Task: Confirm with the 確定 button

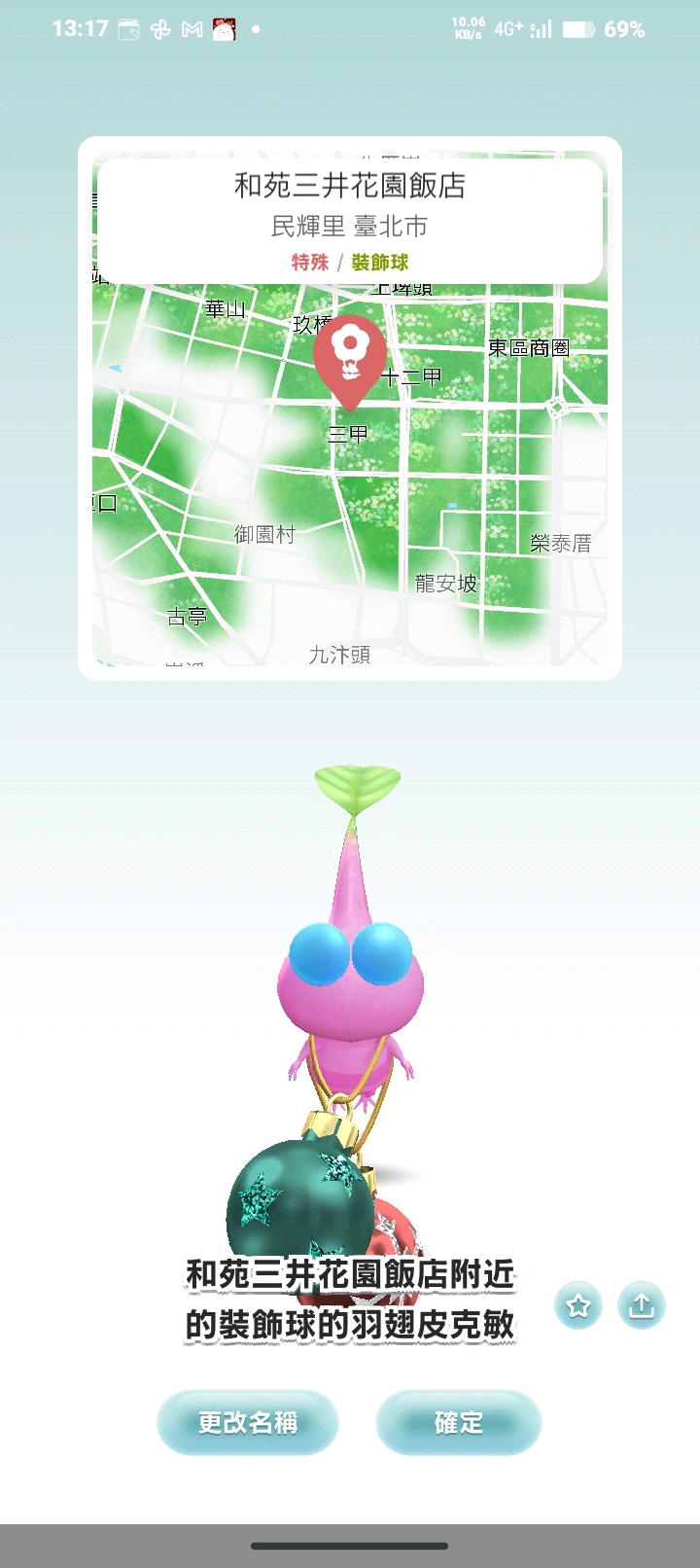Action: pyautogui.click(x=458, y=1422)
